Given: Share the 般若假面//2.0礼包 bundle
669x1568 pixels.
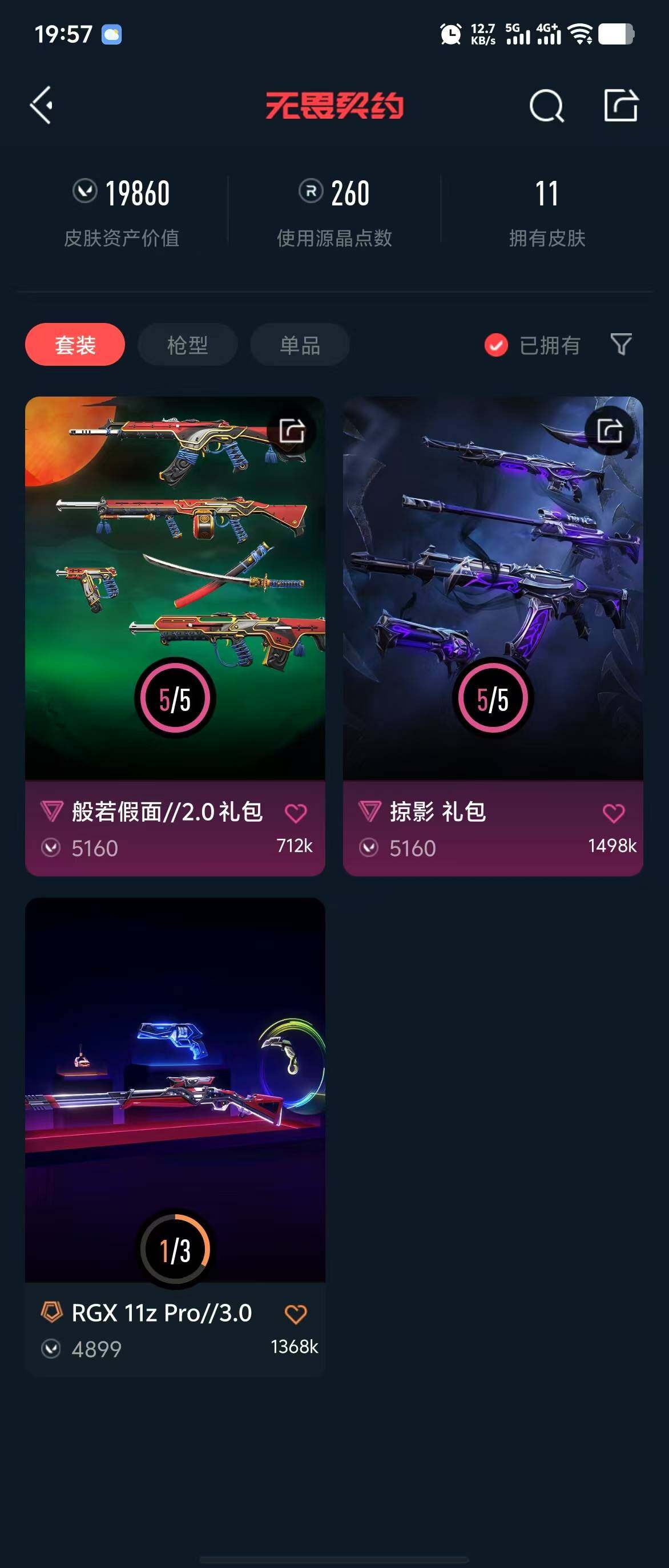Looking at the screenshot, I should click(x=292, y=431).
